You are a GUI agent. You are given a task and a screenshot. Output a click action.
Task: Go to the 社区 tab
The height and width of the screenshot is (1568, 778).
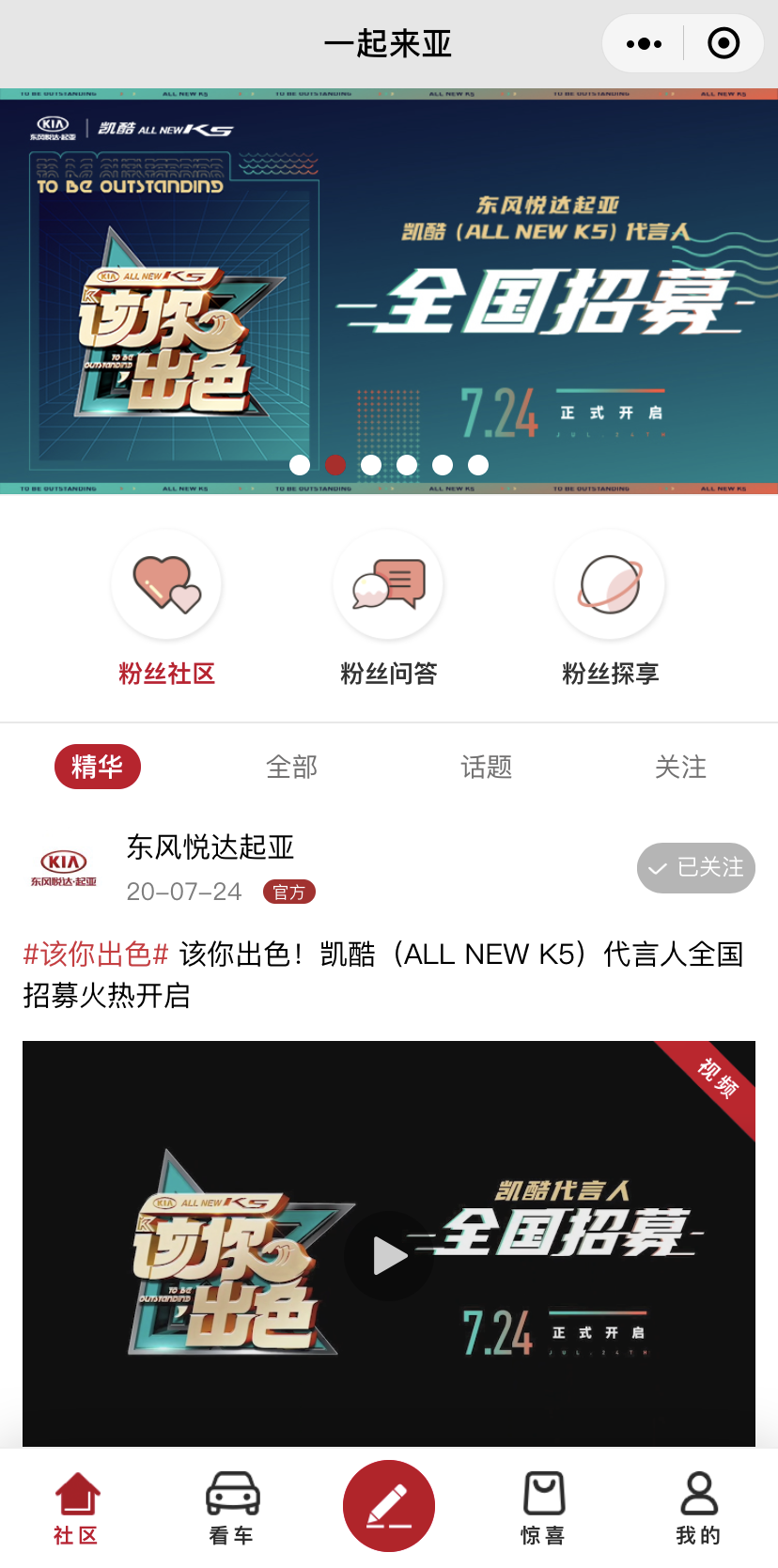coord(77,1508)
